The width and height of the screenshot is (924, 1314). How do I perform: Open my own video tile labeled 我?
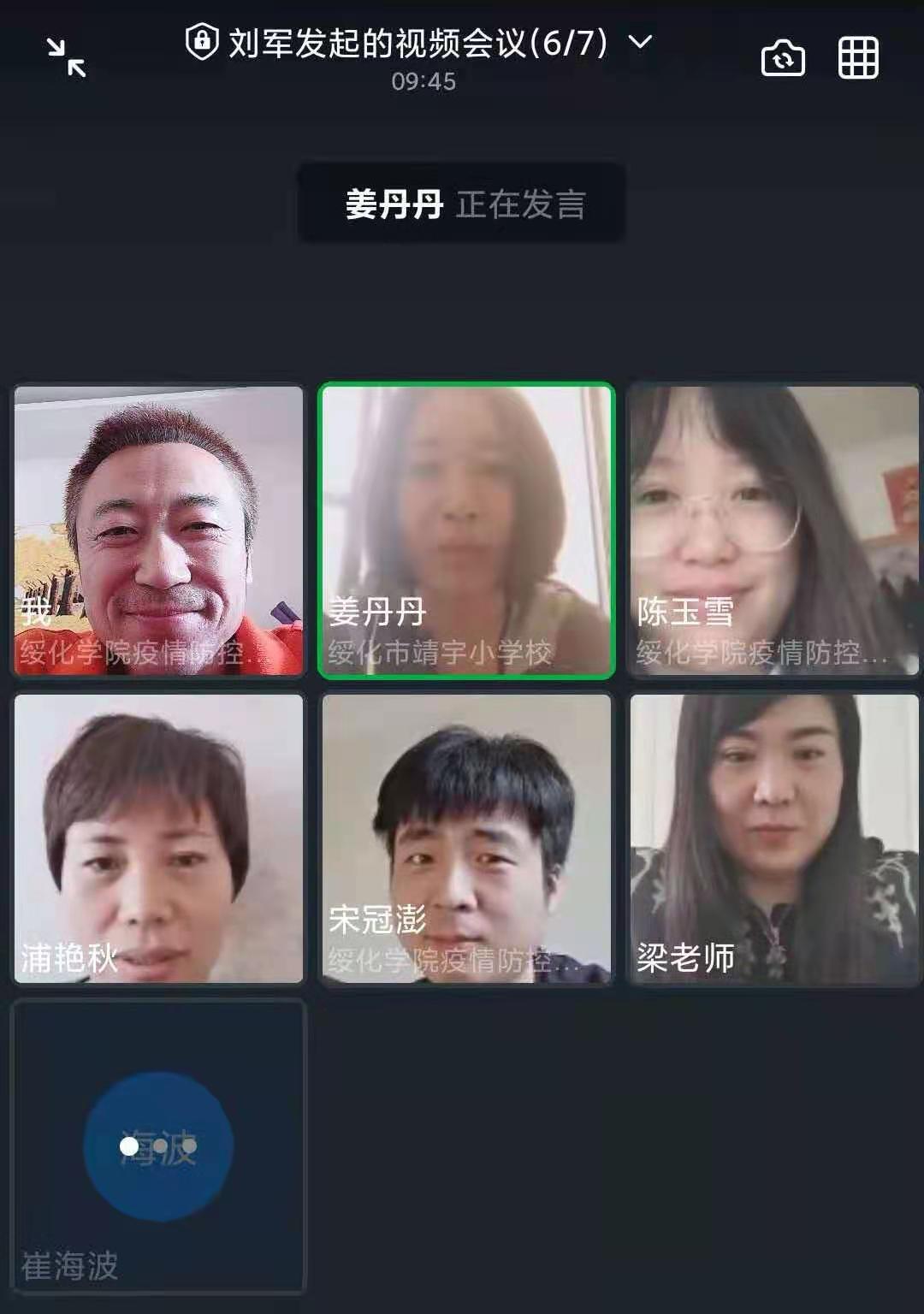[159, 530]
